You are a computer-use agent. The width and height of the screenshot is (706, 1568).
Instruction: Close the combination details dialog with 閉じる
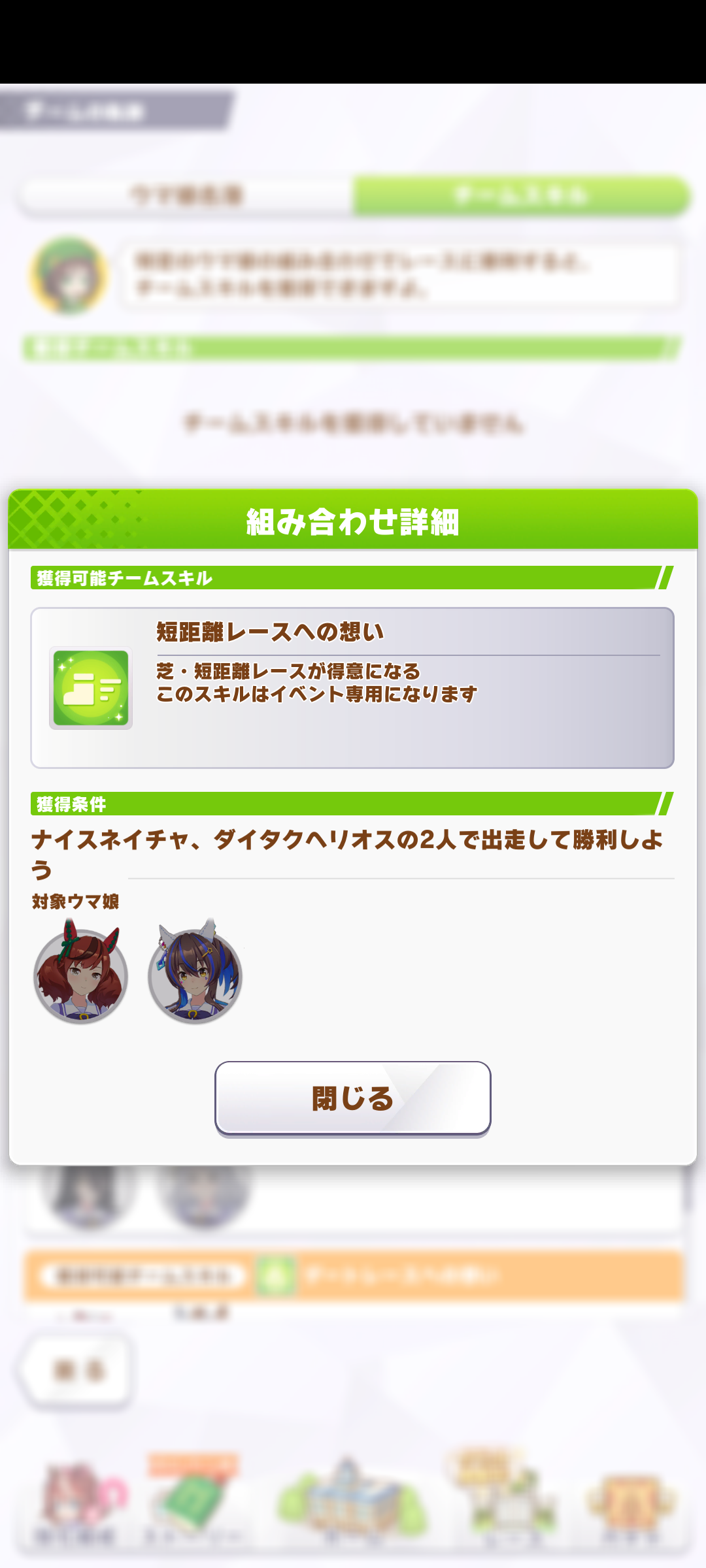[352, 1098]
